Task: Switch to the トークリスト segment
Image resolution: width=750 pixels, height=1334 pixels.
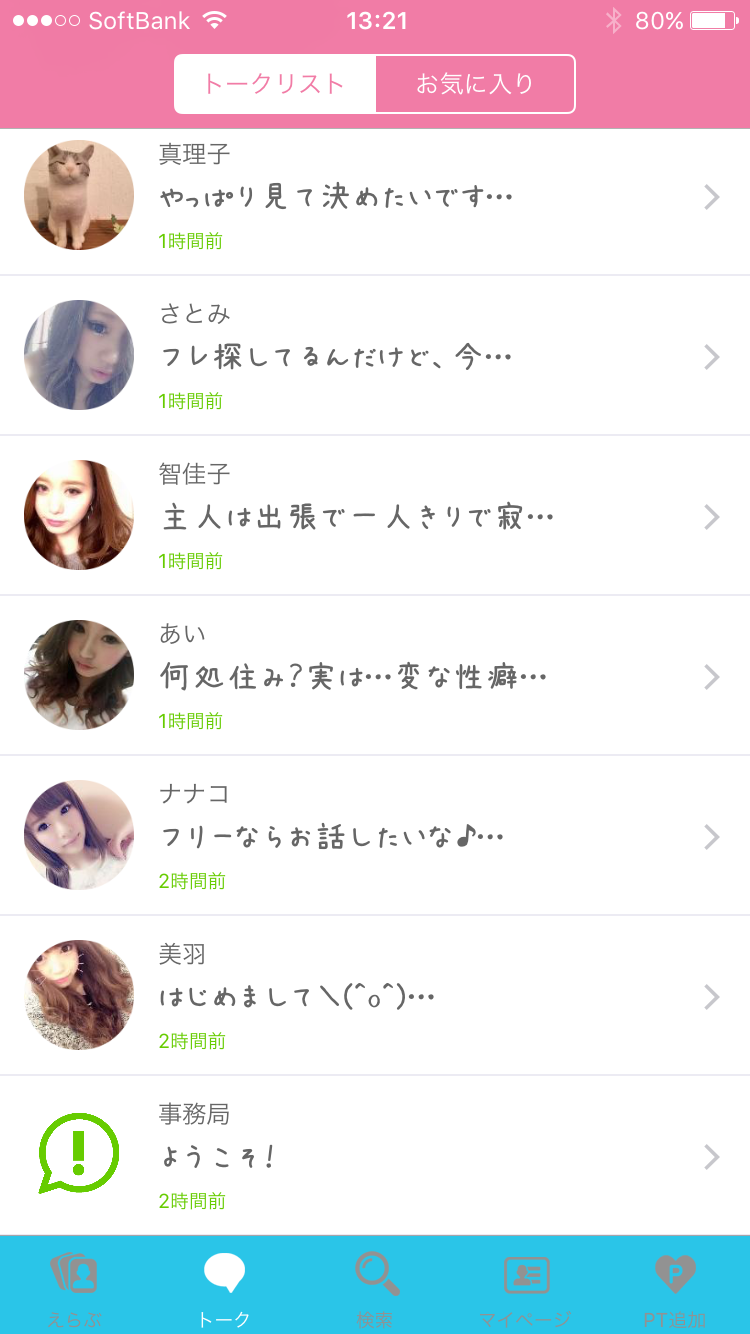Action: [x=275, y=84]
